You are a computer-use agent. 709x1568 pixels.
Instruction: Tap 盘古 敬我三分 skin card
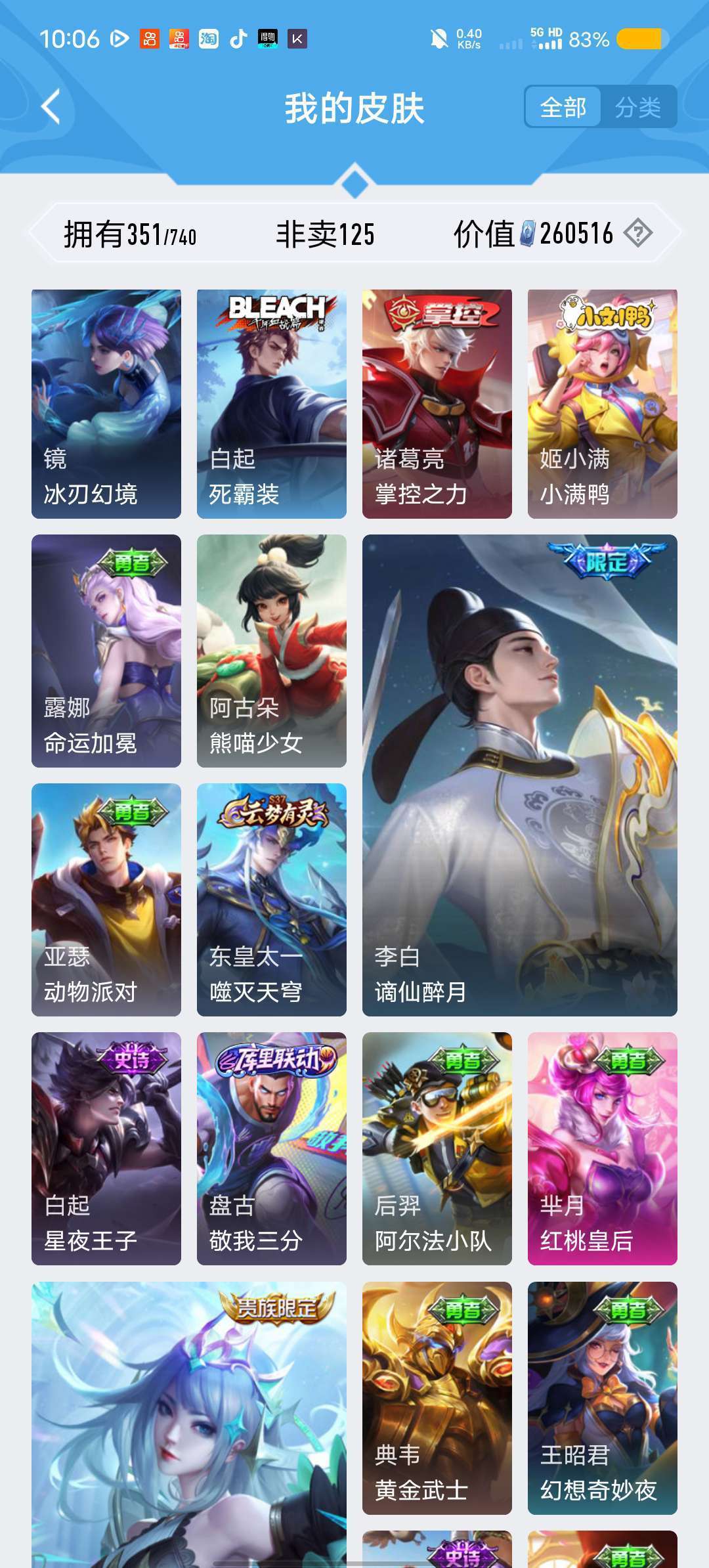tap(272, 1148)
